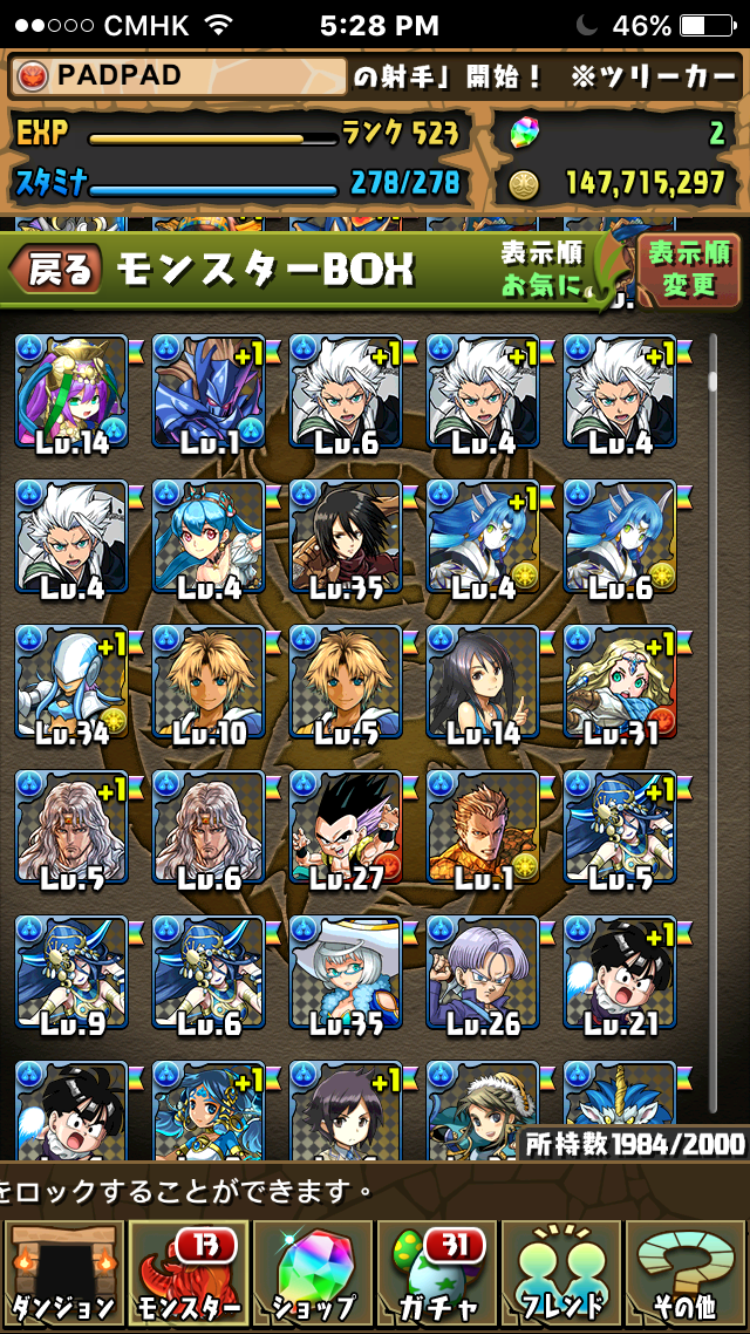The width and height of the screenshot is (750, 1334).
Task: Select the Lv.34 white helmet monster
Action: click(x=72, y=682)
